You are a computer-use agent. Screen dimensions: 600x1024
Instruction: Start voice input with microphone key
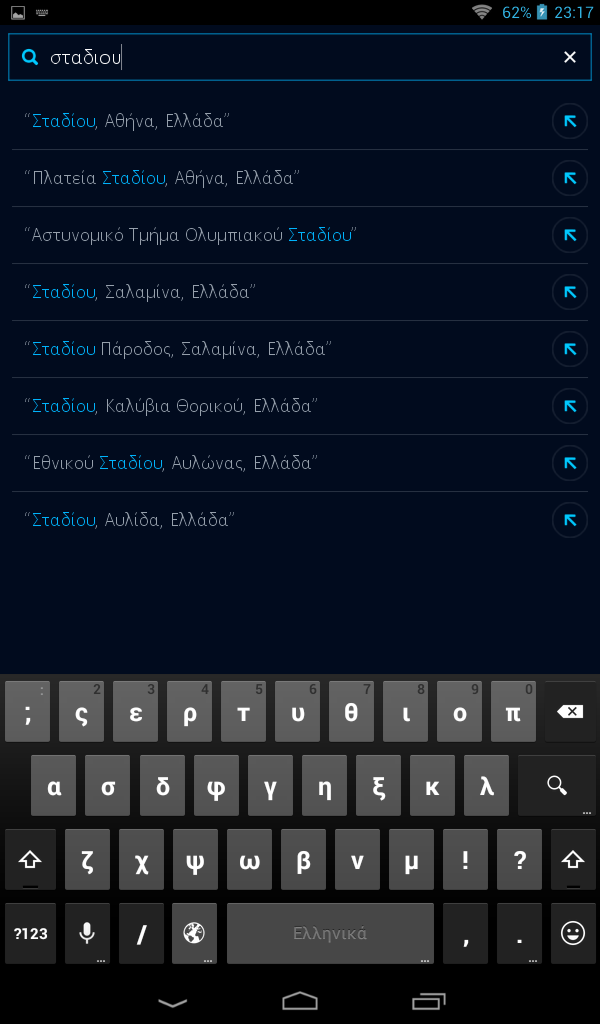click(x=87, y=933)
